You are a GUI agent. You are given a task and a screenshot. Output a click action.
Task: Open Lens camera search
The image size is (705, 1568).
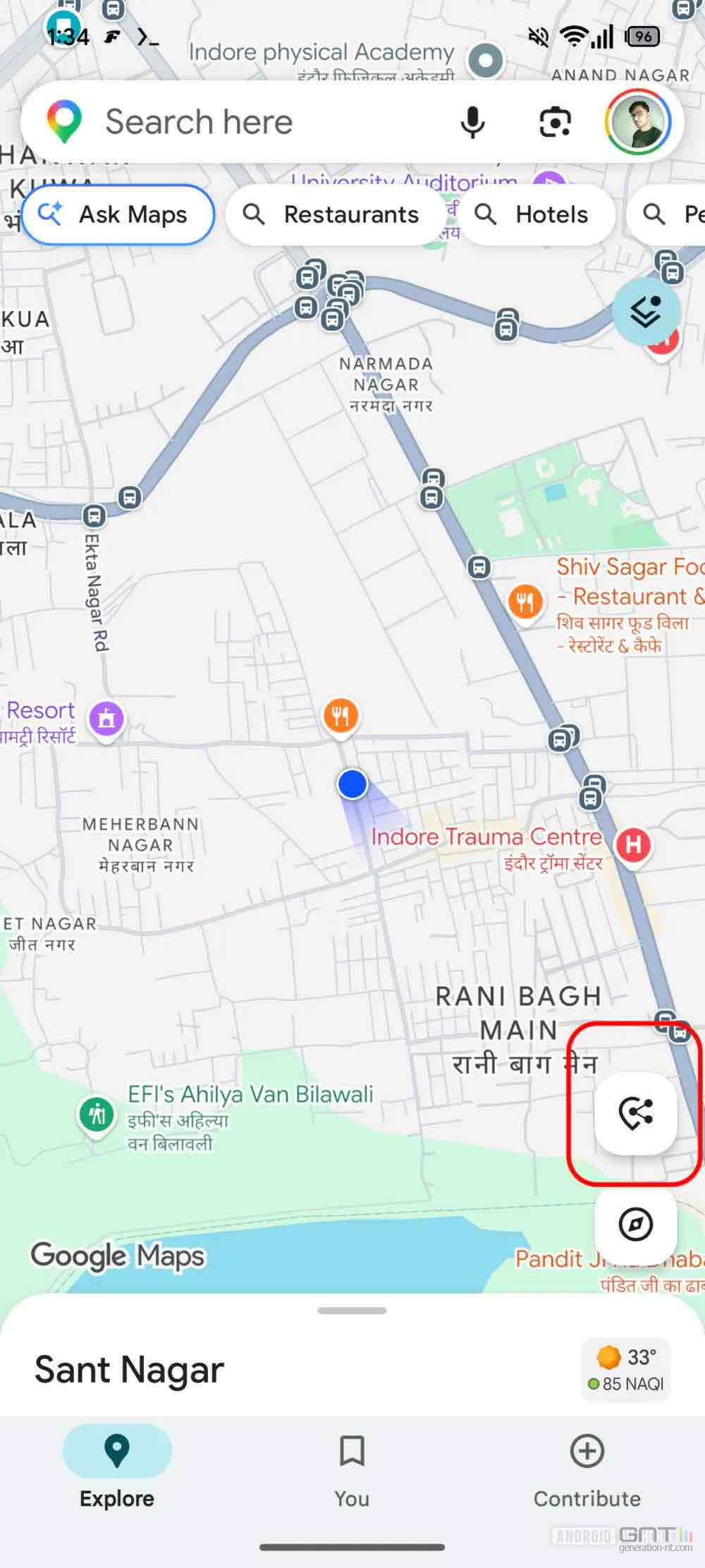pos(555,123)
